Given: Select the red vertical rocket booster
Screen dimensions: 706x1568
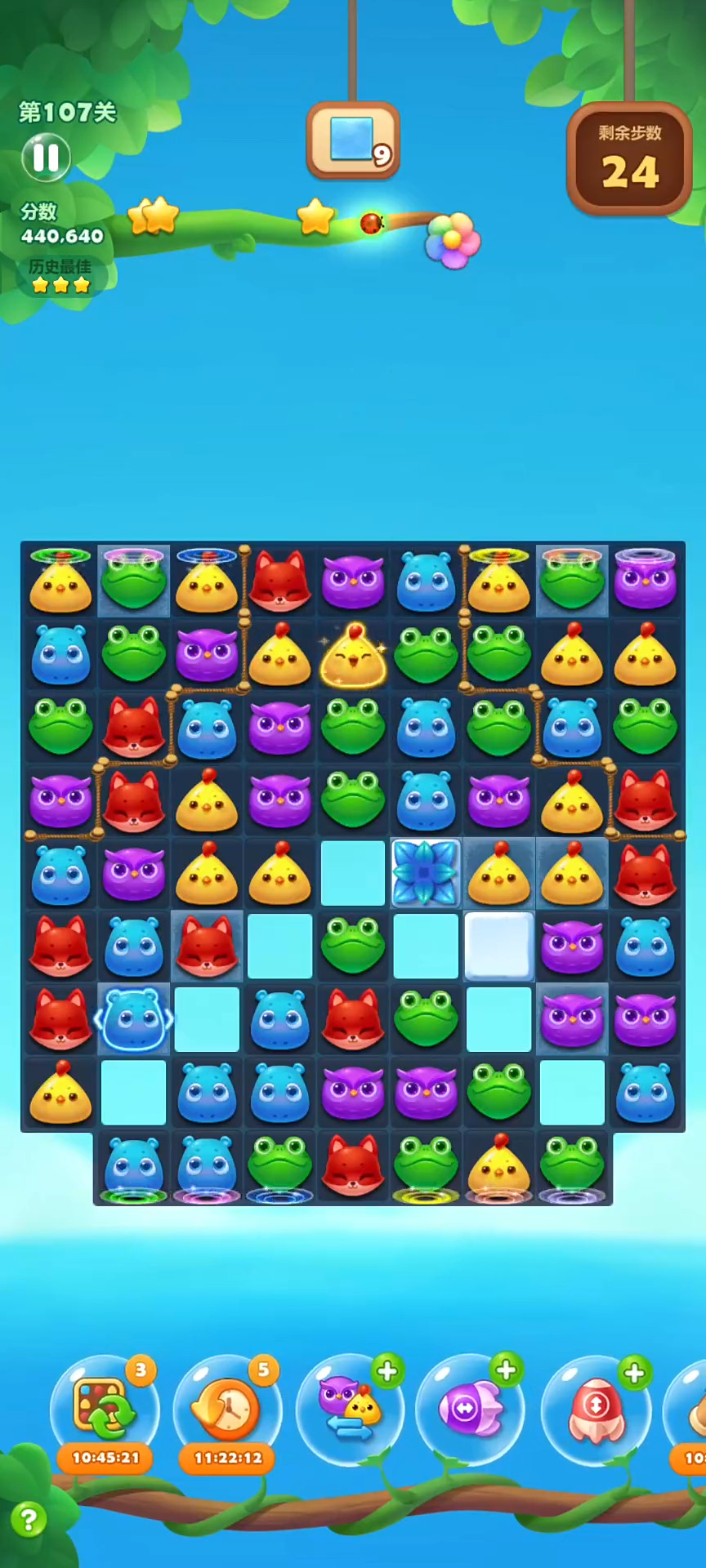Looking at the screenshot, I should point(596,1410).
